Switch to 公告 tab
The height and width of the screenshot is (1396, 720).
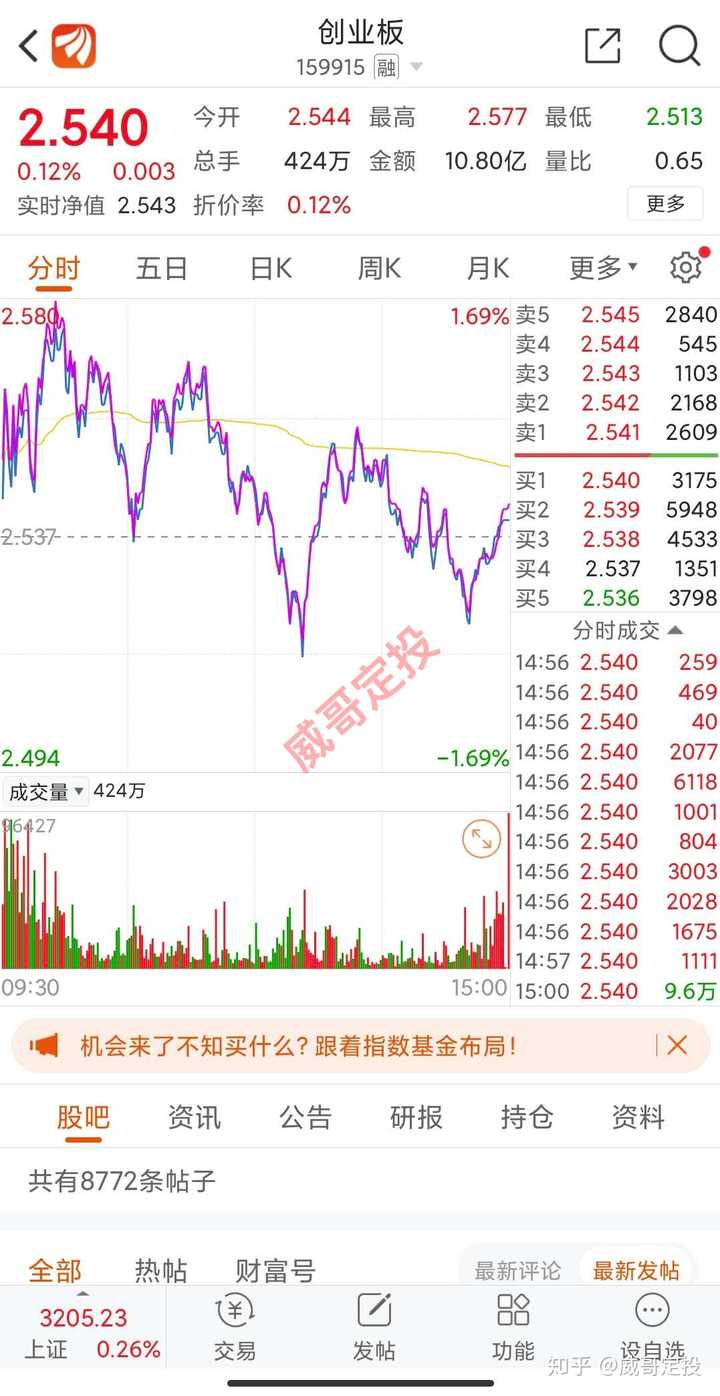tap(305, 1117)
